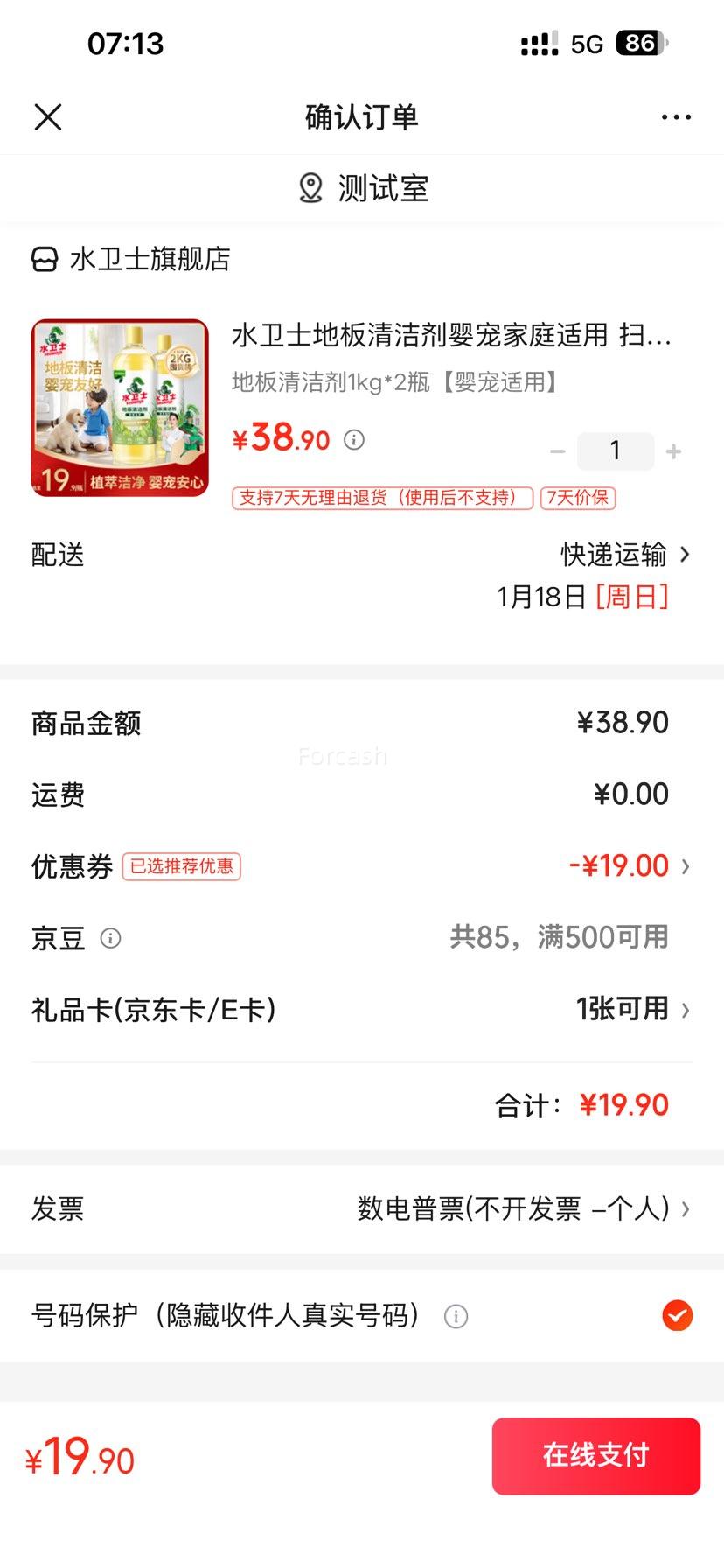Close the 确认订单 order page
The width and height of the screenshot is (724, 1568).
point(48,115)
